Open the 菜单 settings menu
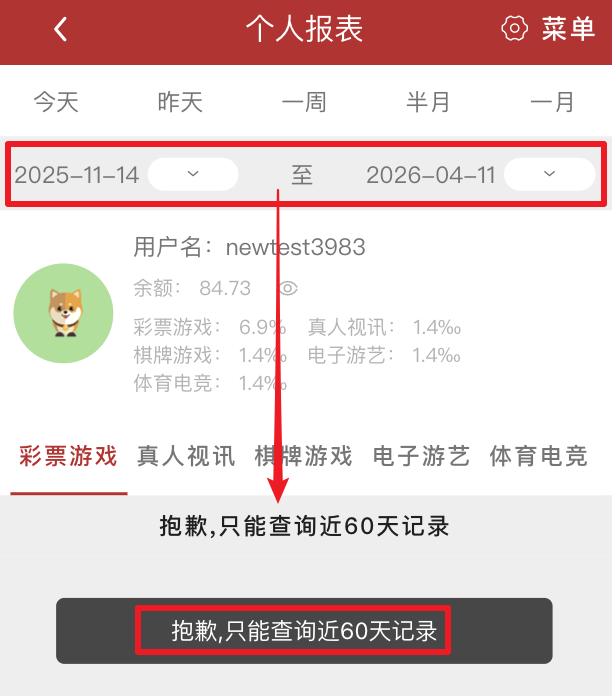 (x=548, y=29)
